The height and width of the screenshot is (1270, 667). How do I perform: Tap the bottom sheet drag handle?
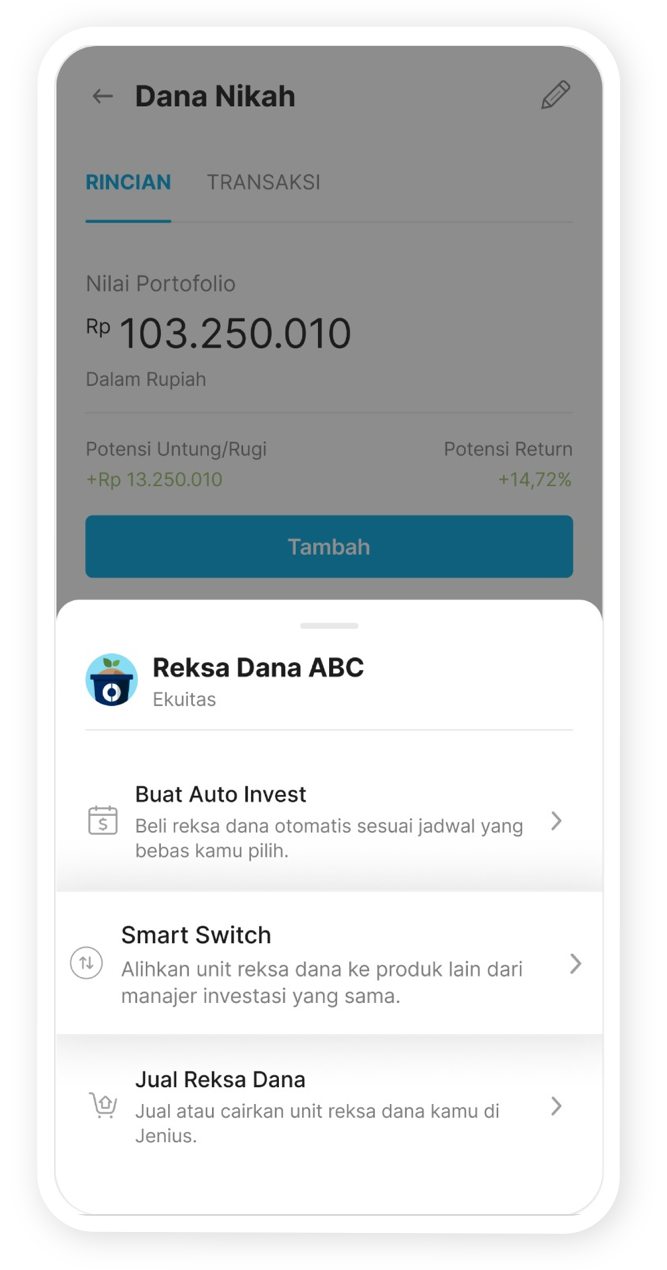pos(329,626)
